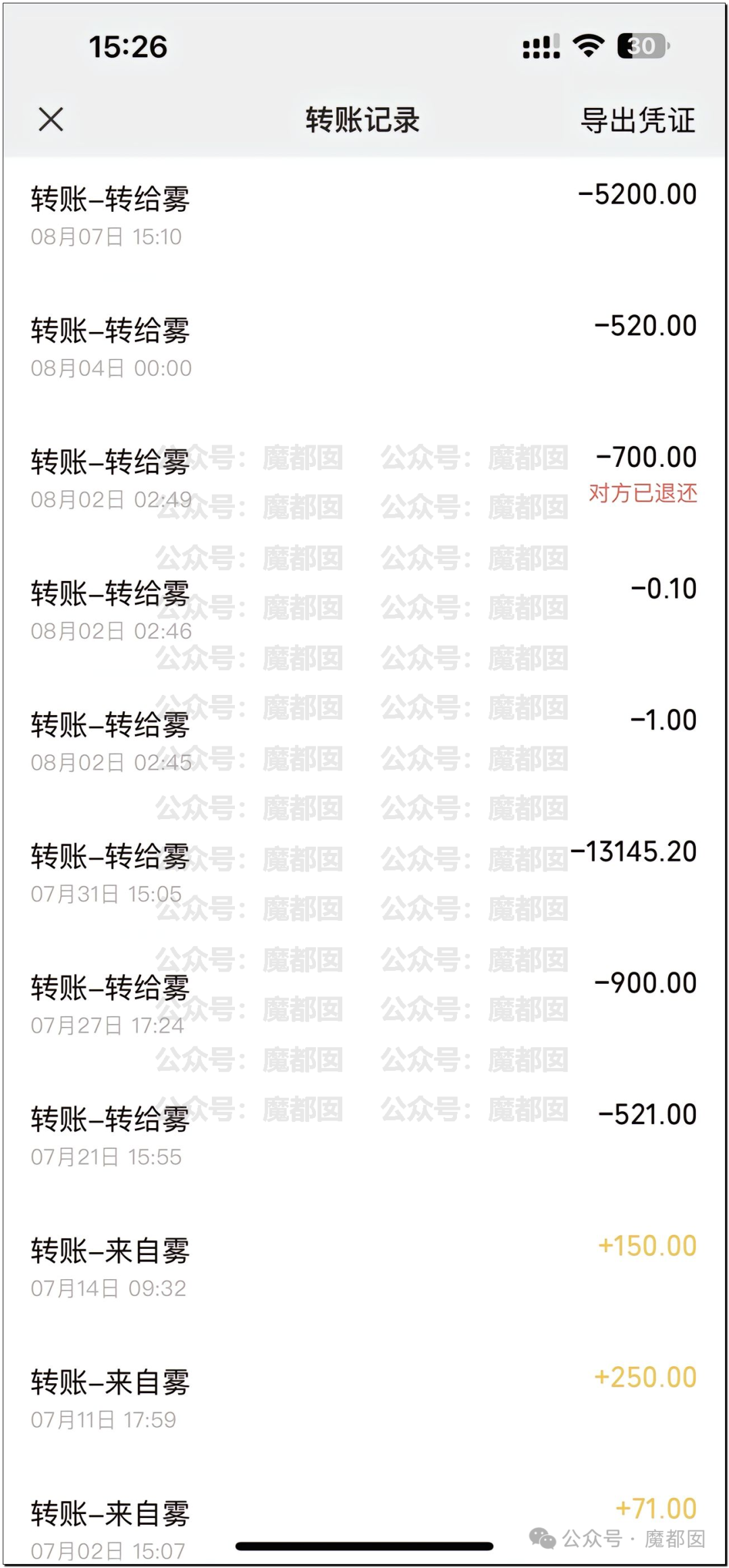729x1568 pixels.
Task: Open the -520.00 transfer on 08月04日
Action: (364, 347)
